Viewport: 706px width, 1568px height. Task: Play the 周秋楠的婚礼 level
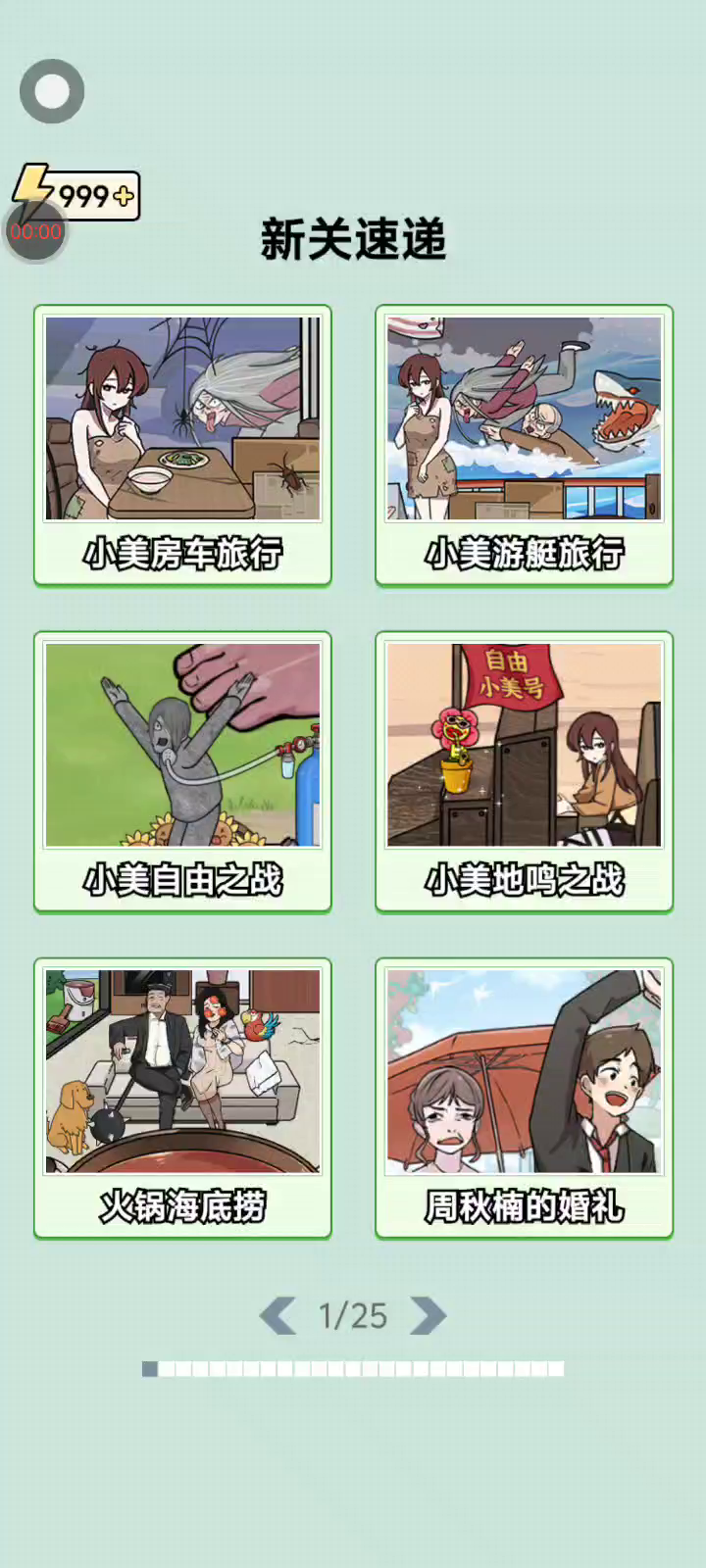pos(524,1099)
